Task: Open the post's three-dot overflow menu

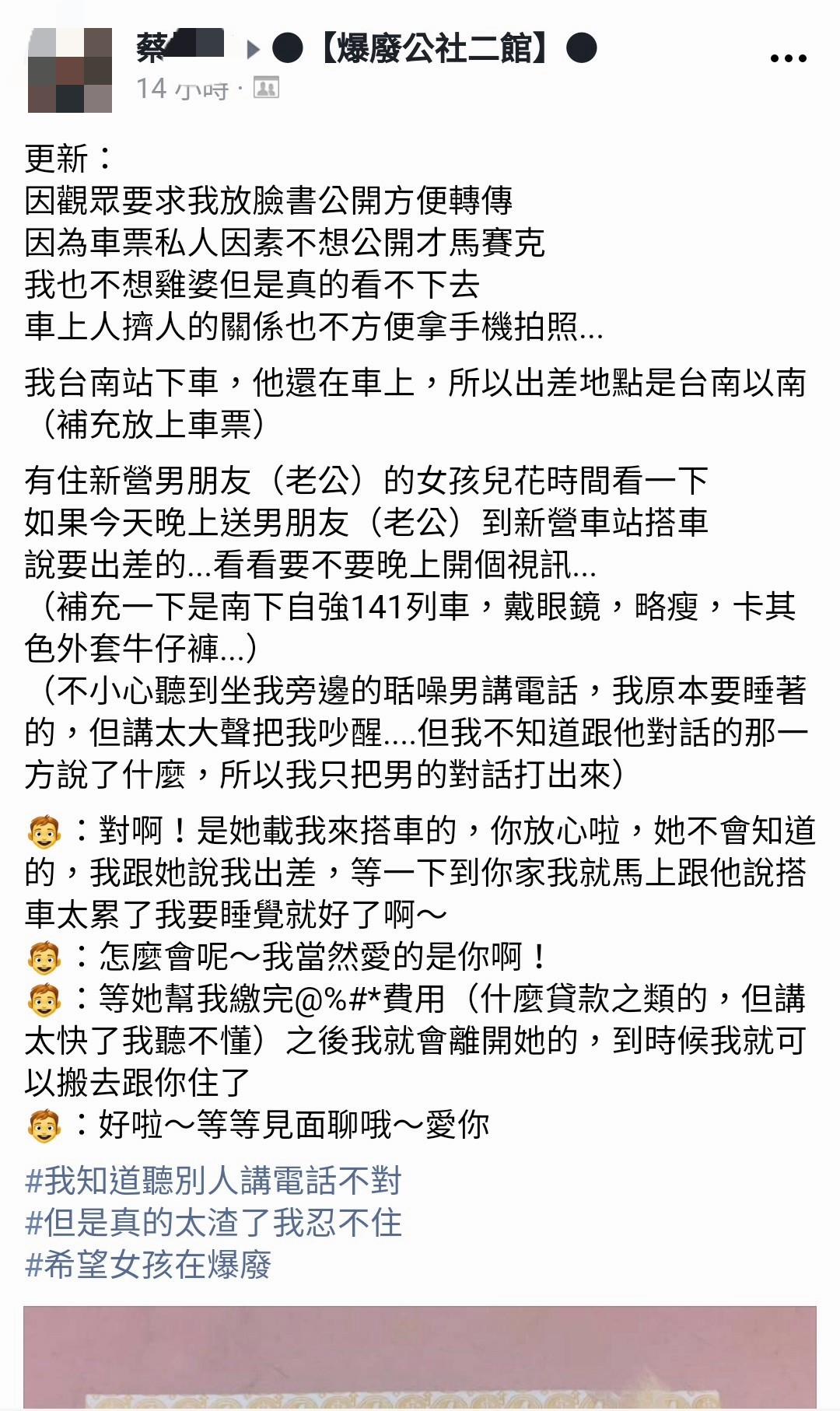Action: click(787, 58)
